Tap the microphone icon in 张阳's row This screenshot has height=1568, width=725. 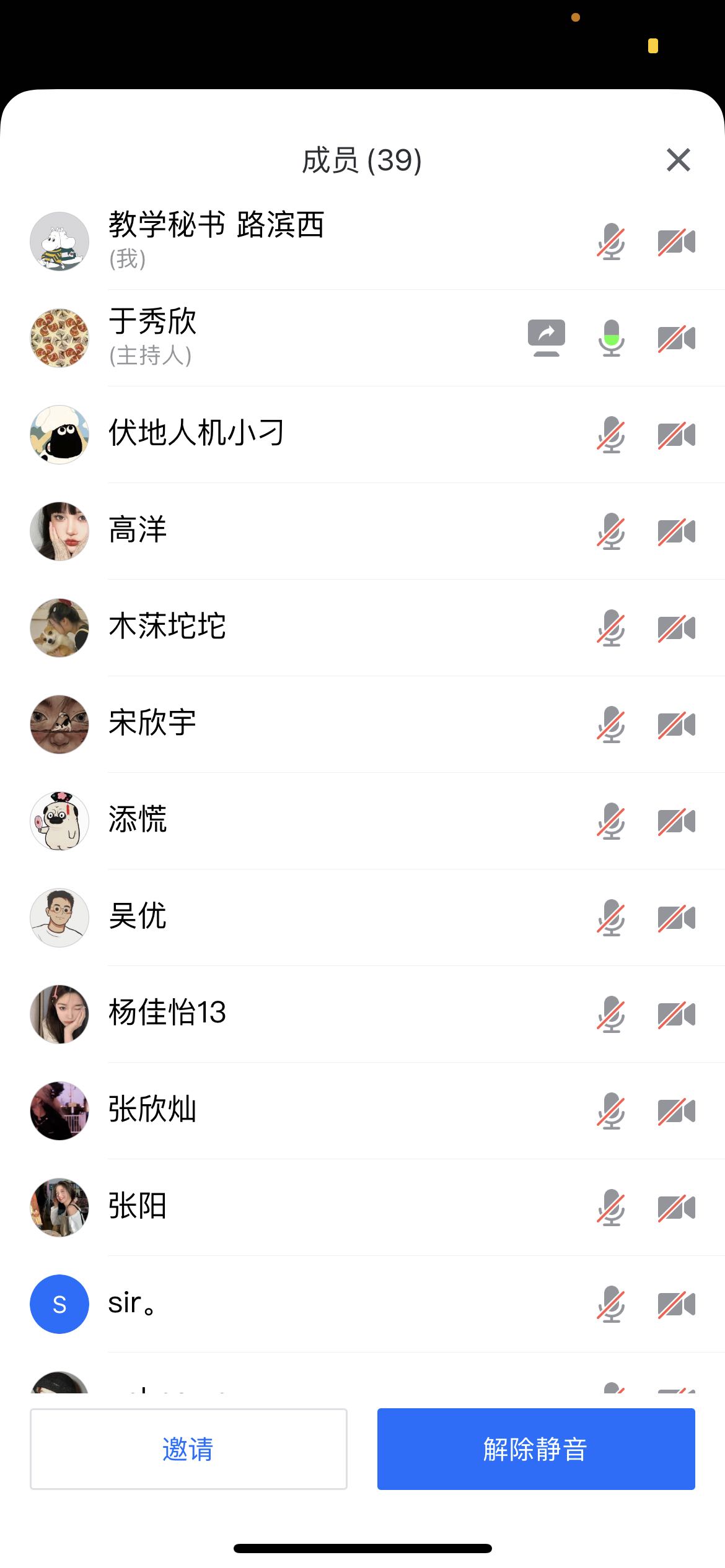(611, 1208)
